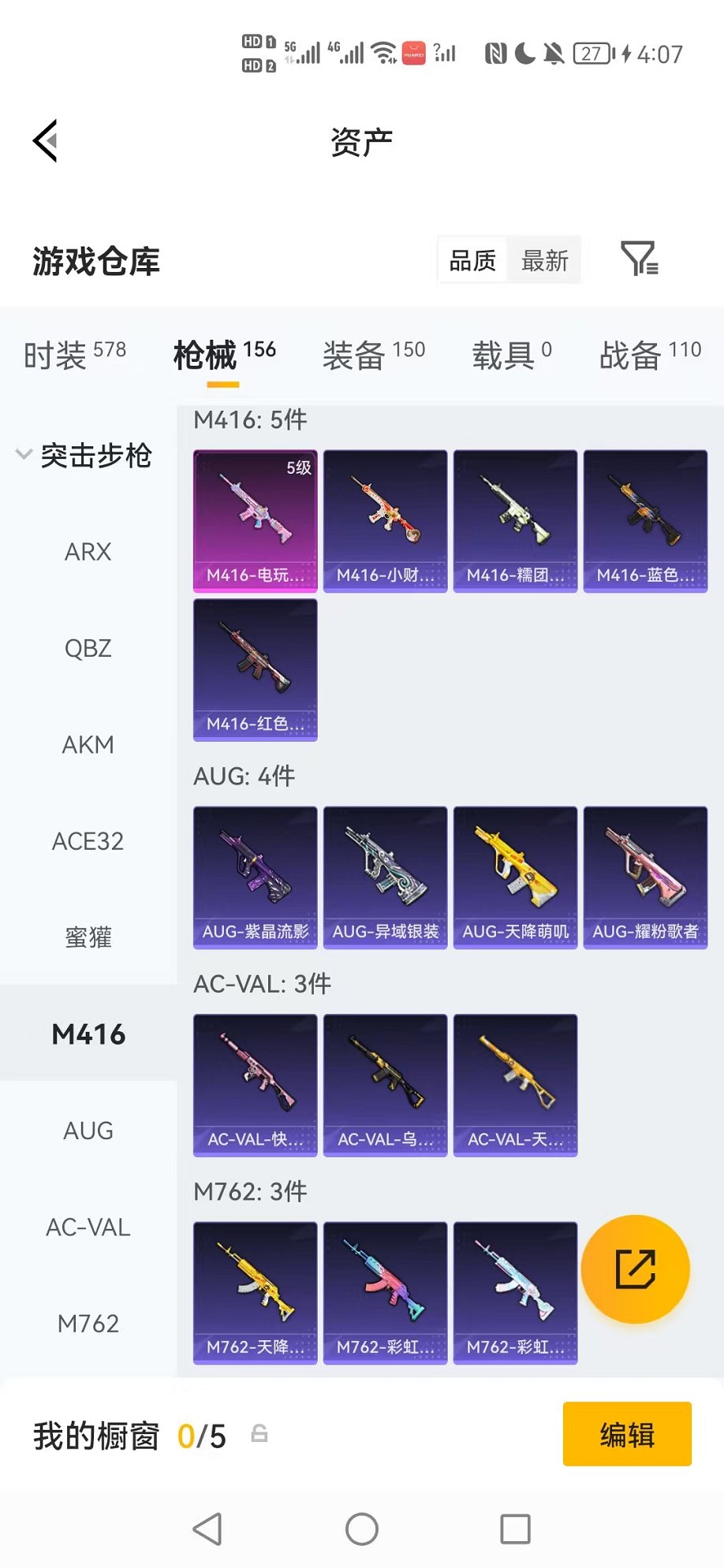Viewport: 724px width, 1568px height.
Task: Select 蜜獾 in the sidebar
Action: click(88, 937)
